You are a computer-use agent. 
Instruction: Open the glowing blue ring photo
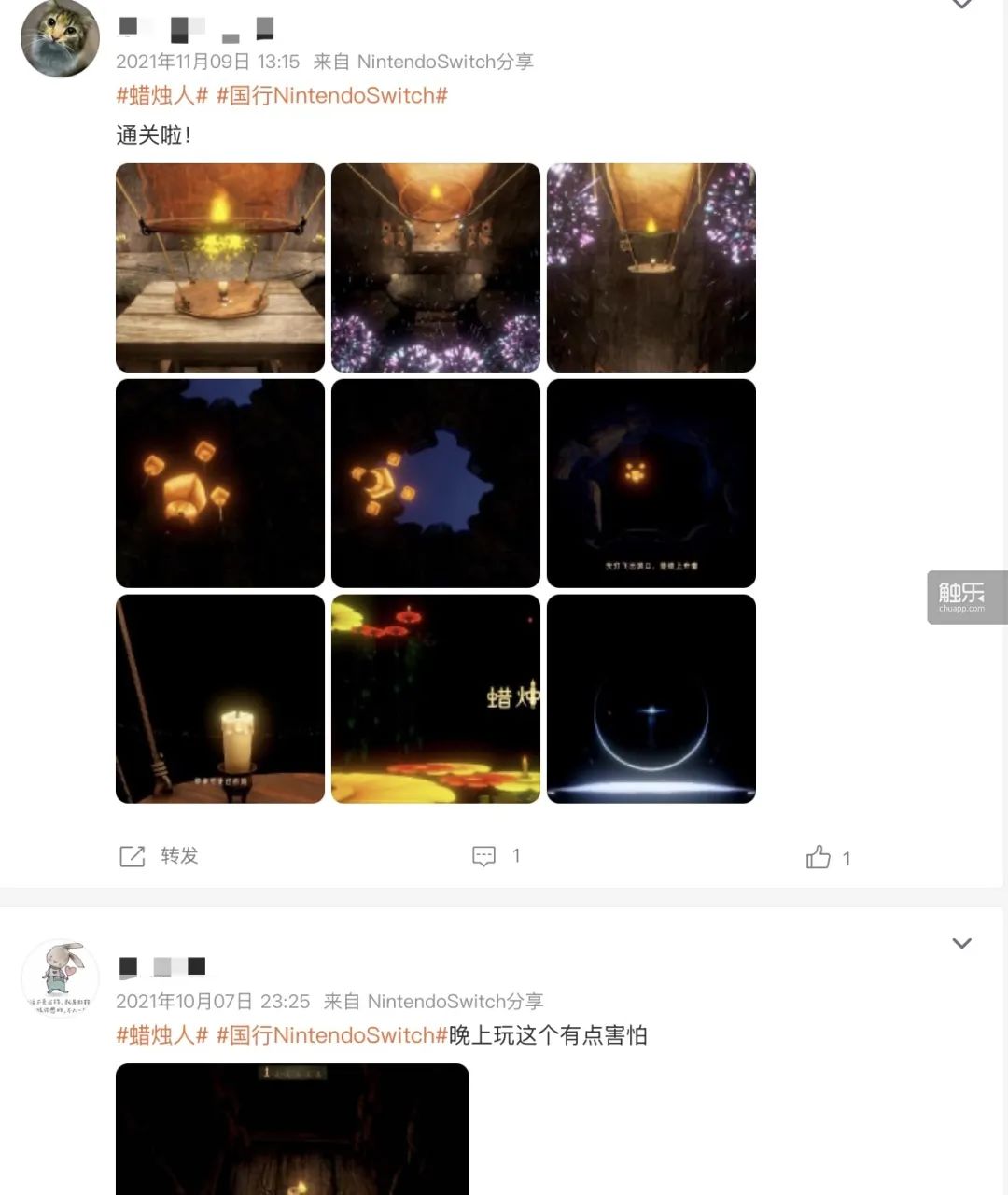[x=651, y=699]
